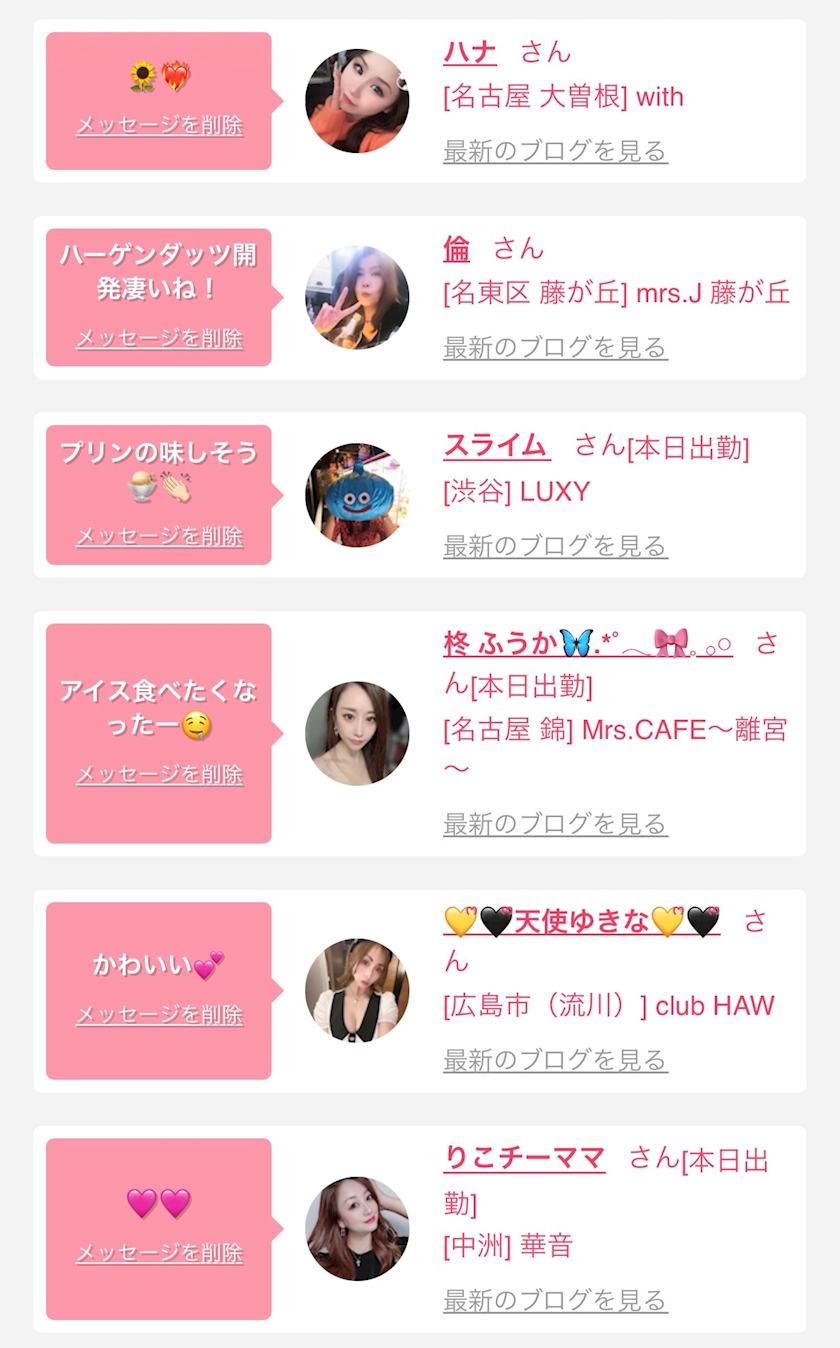Viewport: 840px width, 1348px height.
Task: Open 柊 ふうか's profile name link
Action: tap(588, 643)
